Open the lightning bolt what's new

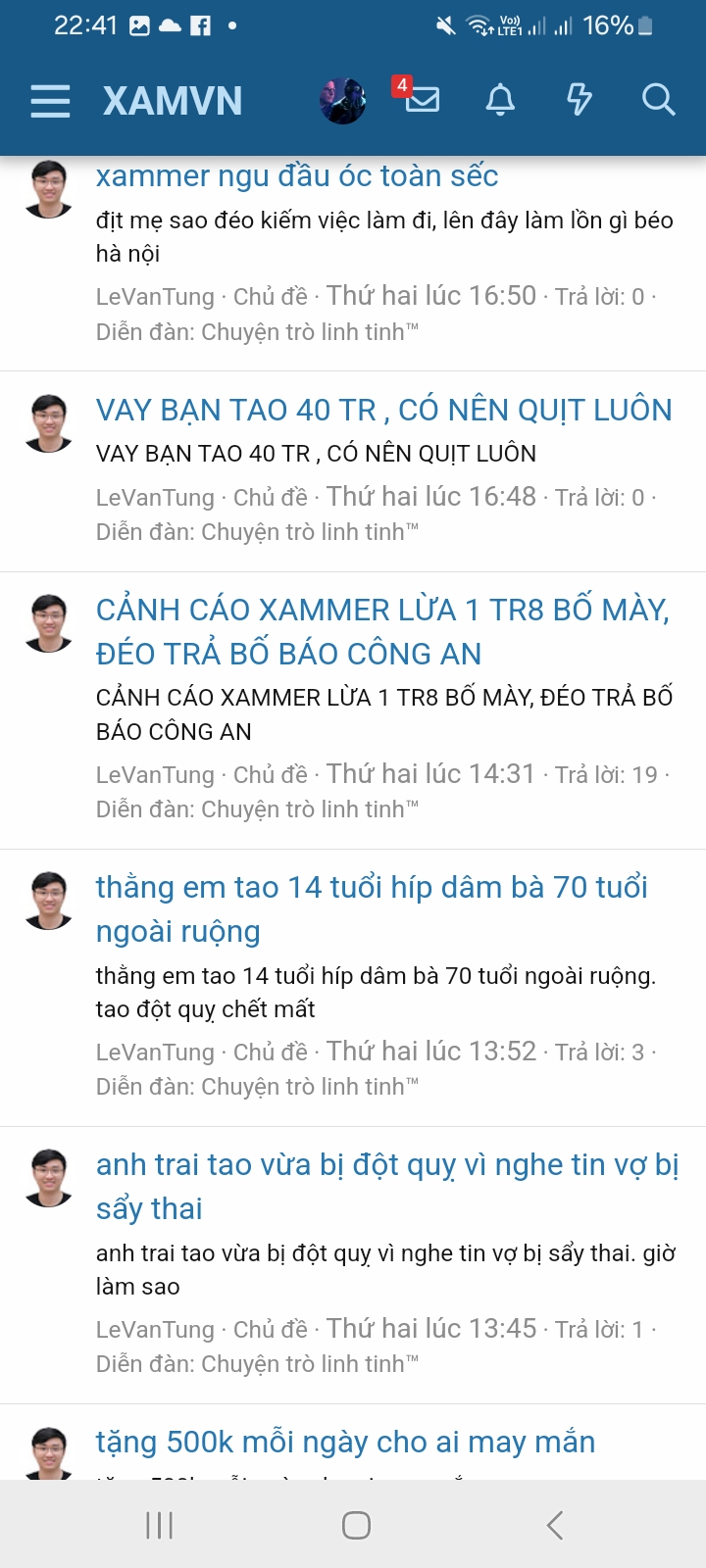tap(580, 100)
